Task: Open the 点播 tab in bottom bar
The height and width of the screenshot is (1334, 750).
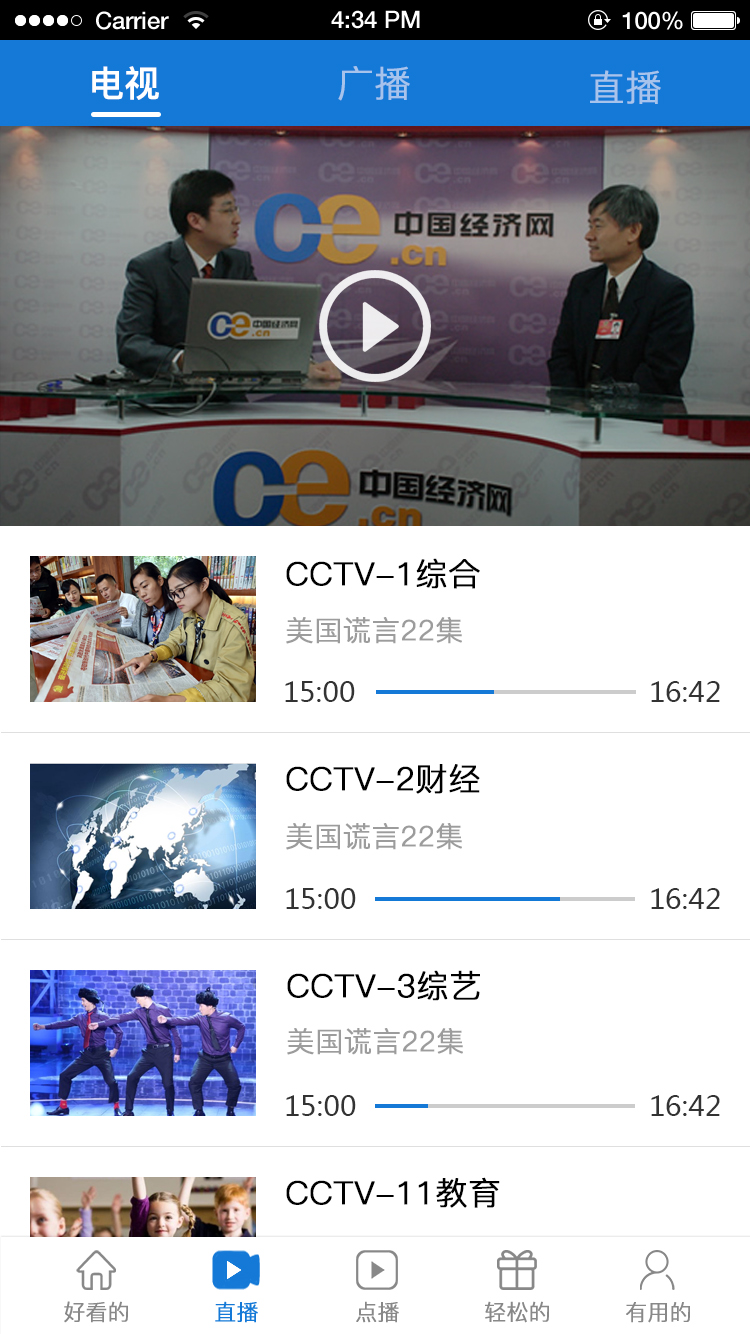Action: [x=377, y=1286]
